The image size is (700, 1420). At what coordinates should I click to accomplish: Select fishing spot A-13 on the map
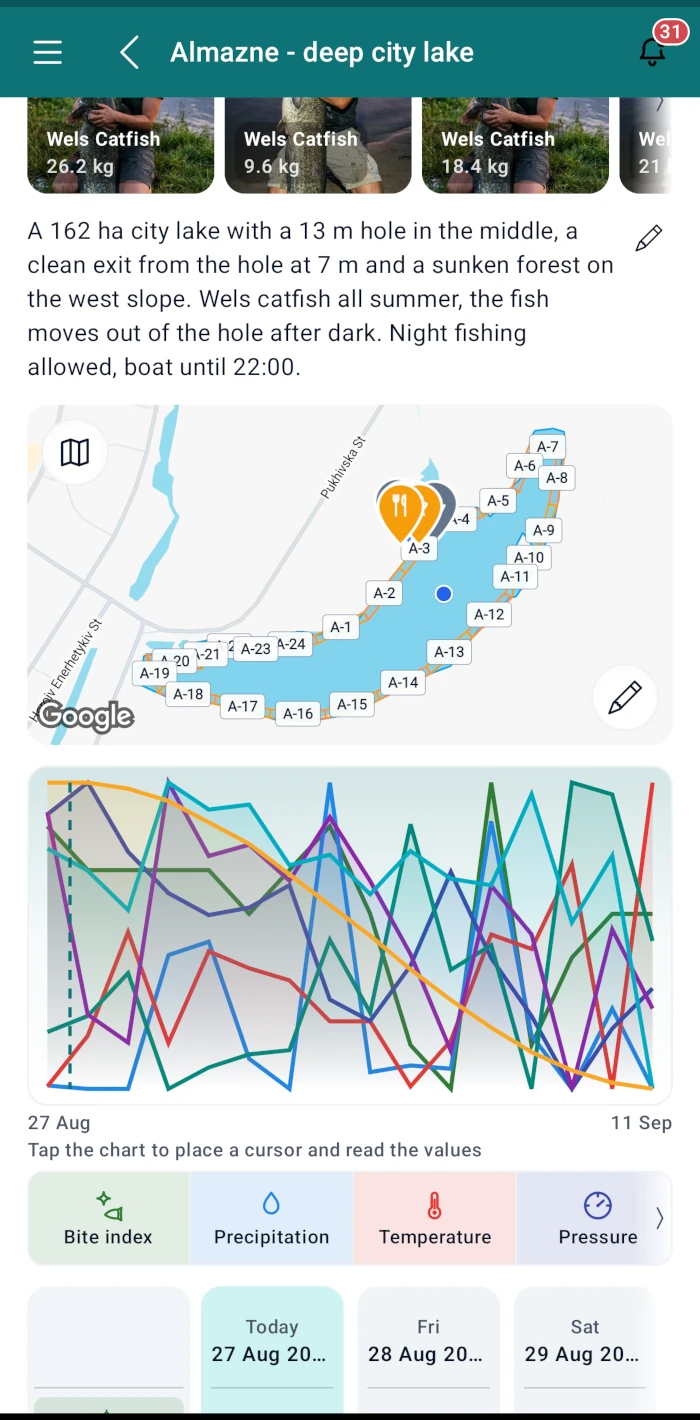449,652
